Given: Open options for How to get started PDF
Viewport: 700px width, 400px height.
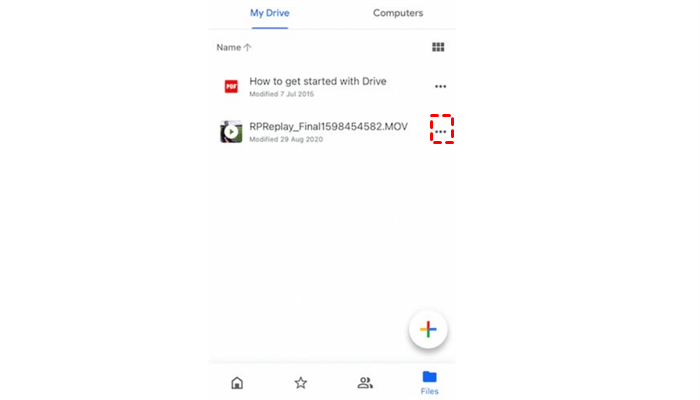Looking at the screenshot, I should pyautogui.click(x=440, y=87).
